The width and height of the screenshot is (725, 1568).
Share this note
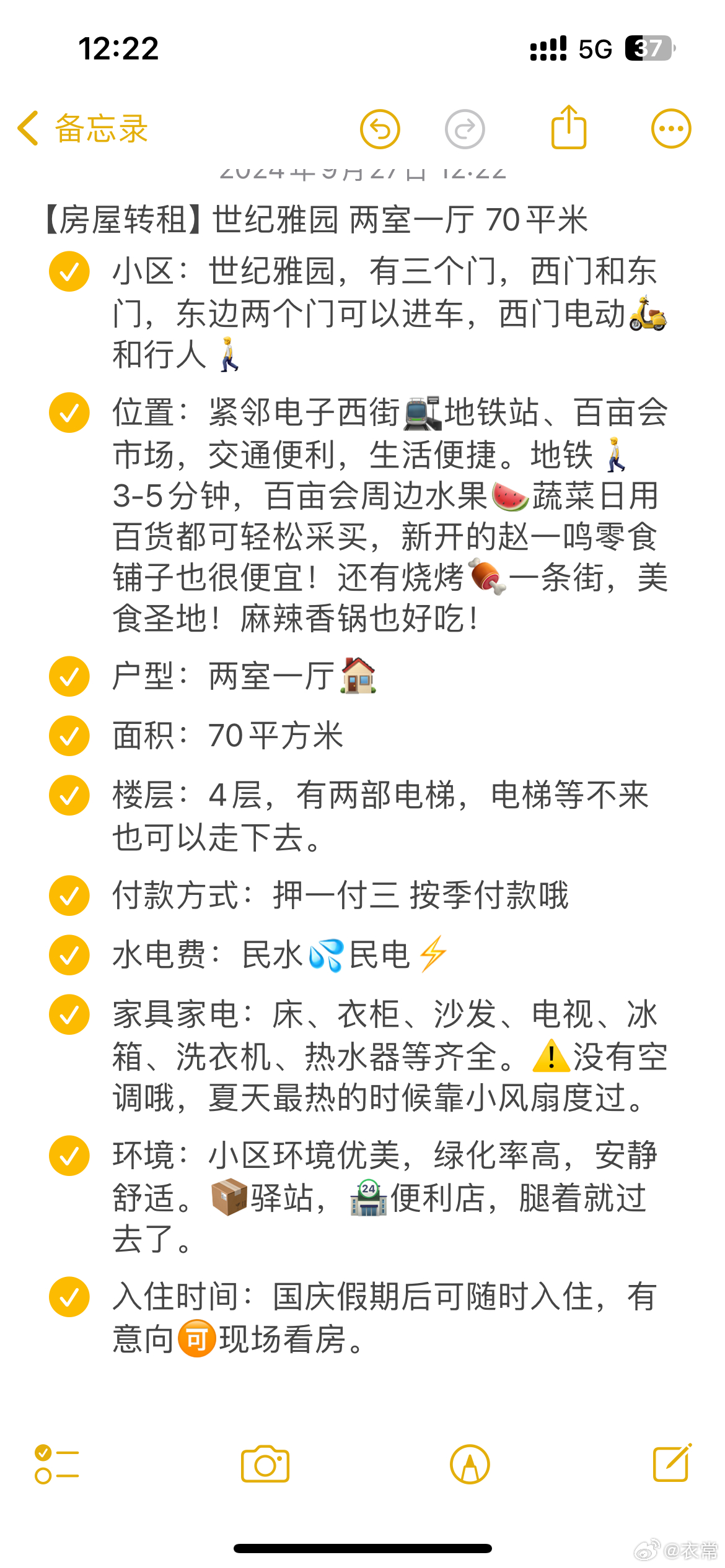(x=568, y=127)
